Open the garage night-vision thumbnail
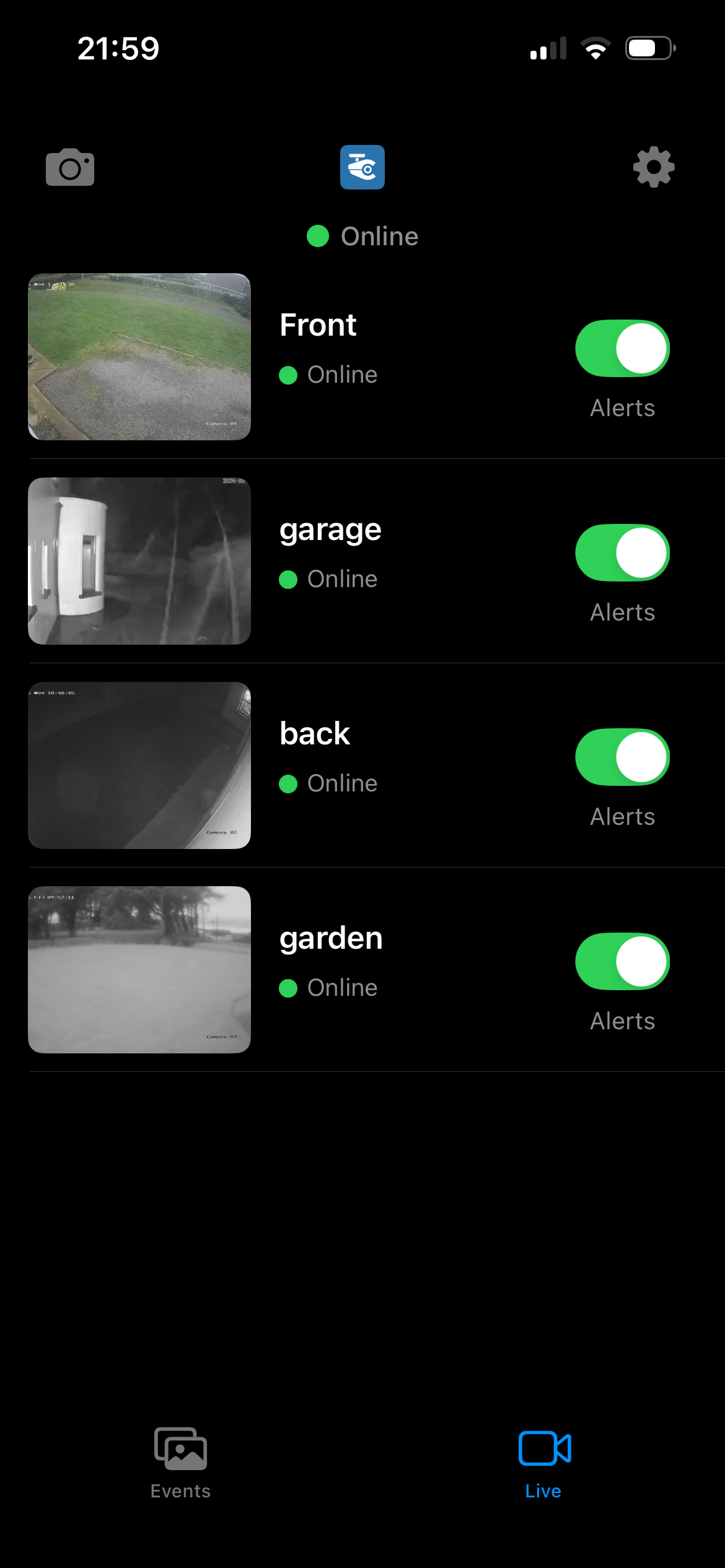The image size is (725, 1568). pos(138,560)
